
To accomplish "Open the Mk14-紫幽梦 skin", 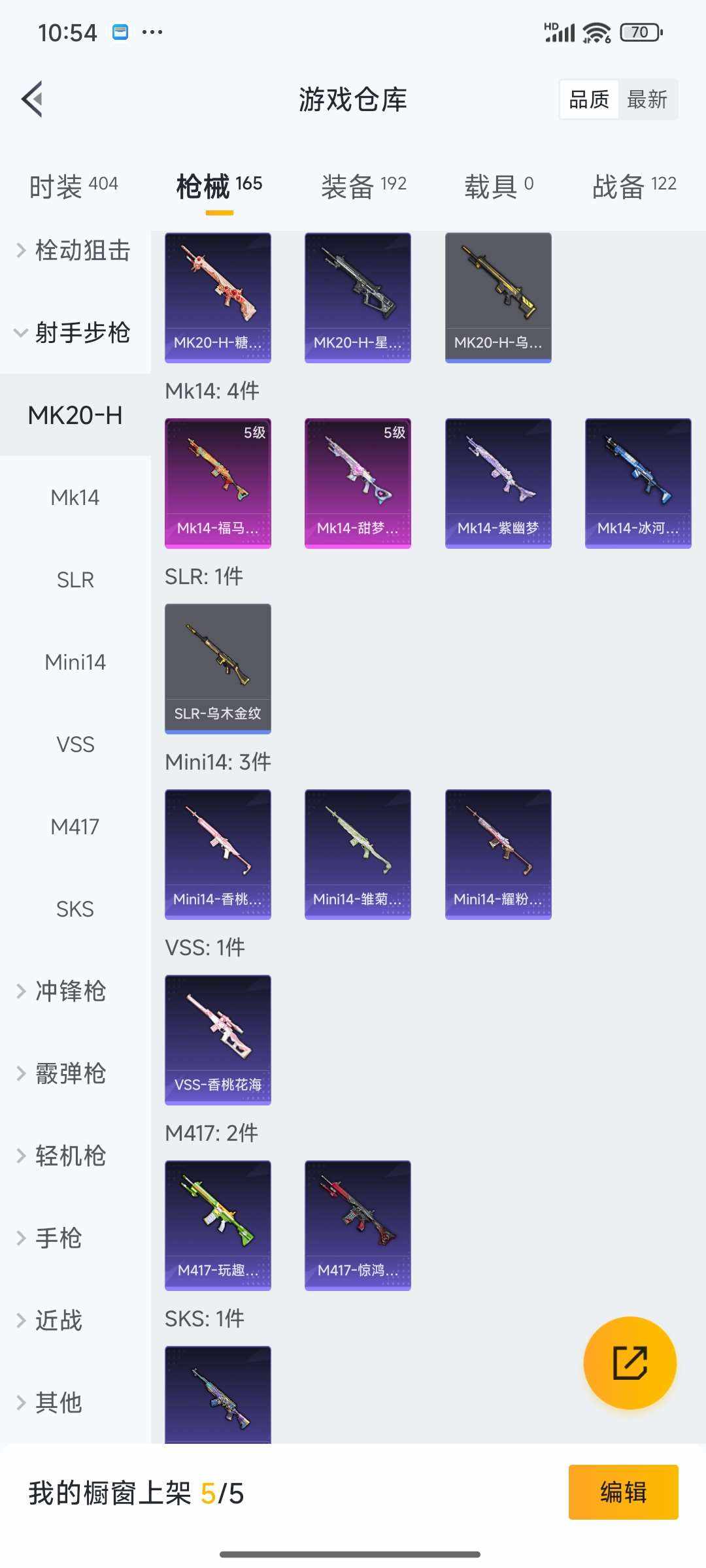I will coord(498,482).
